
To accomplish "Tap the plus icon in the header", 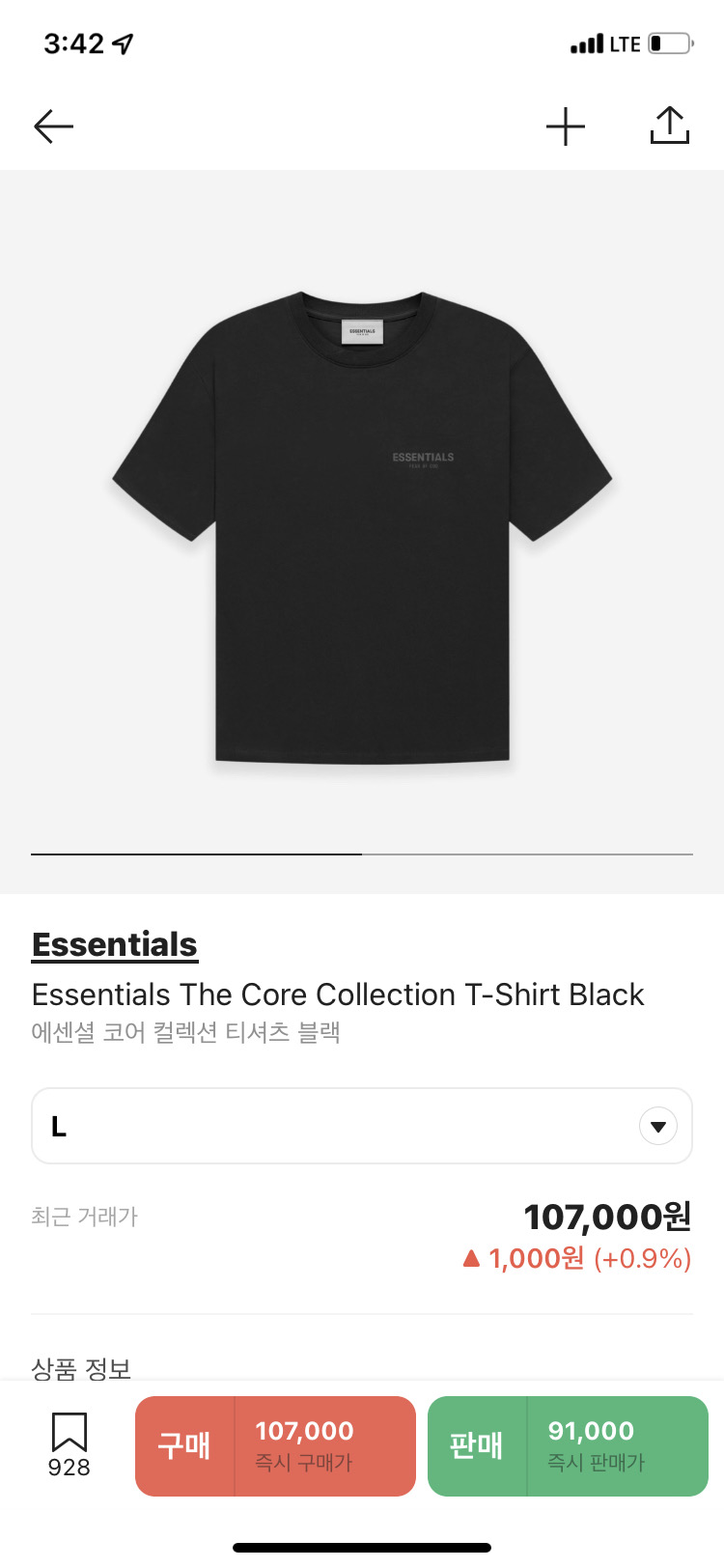I will tap(566, 126).
